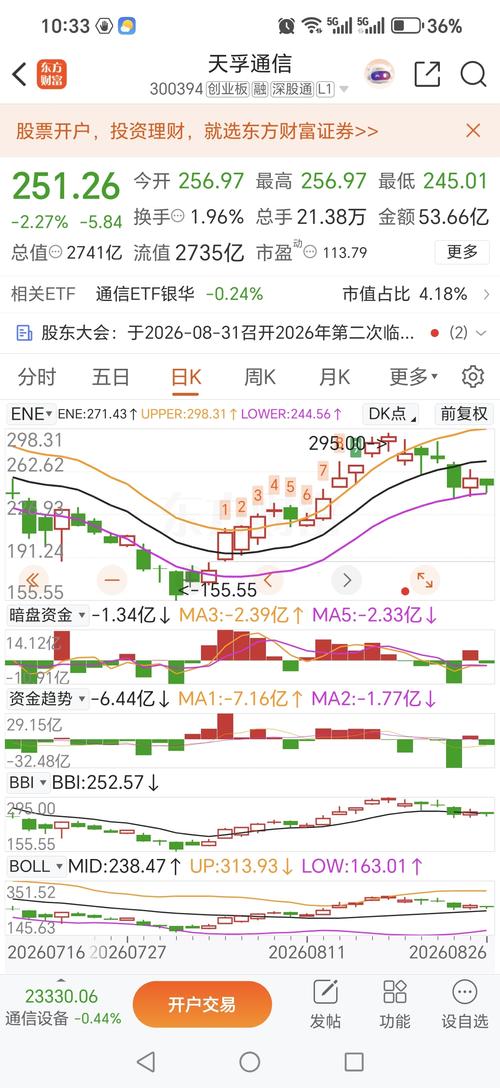Viewport: 500px width, 1088px height.
Task: Change the ENE indicator dropdown
Action: coord(31,414)
